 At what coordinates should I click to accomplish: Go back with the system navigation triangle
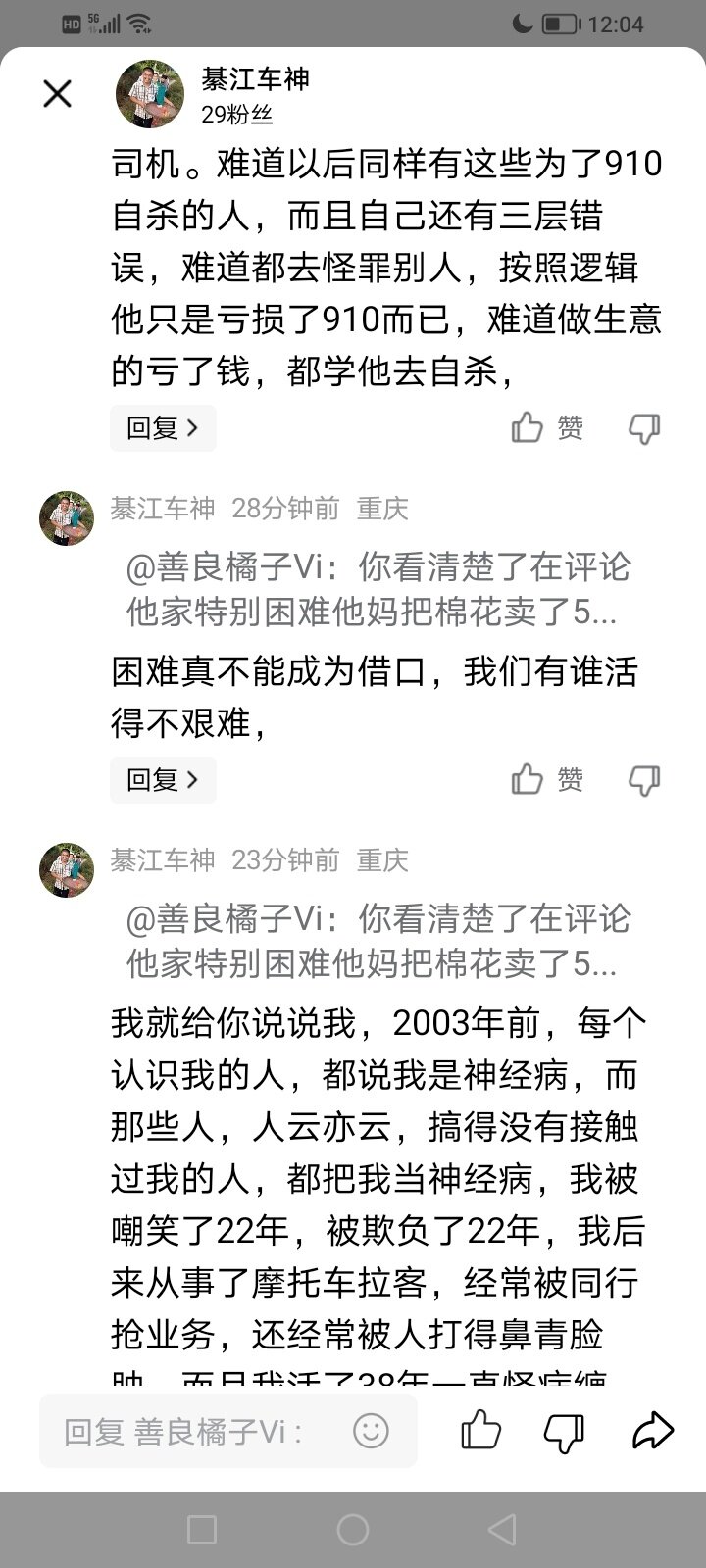503,1529
